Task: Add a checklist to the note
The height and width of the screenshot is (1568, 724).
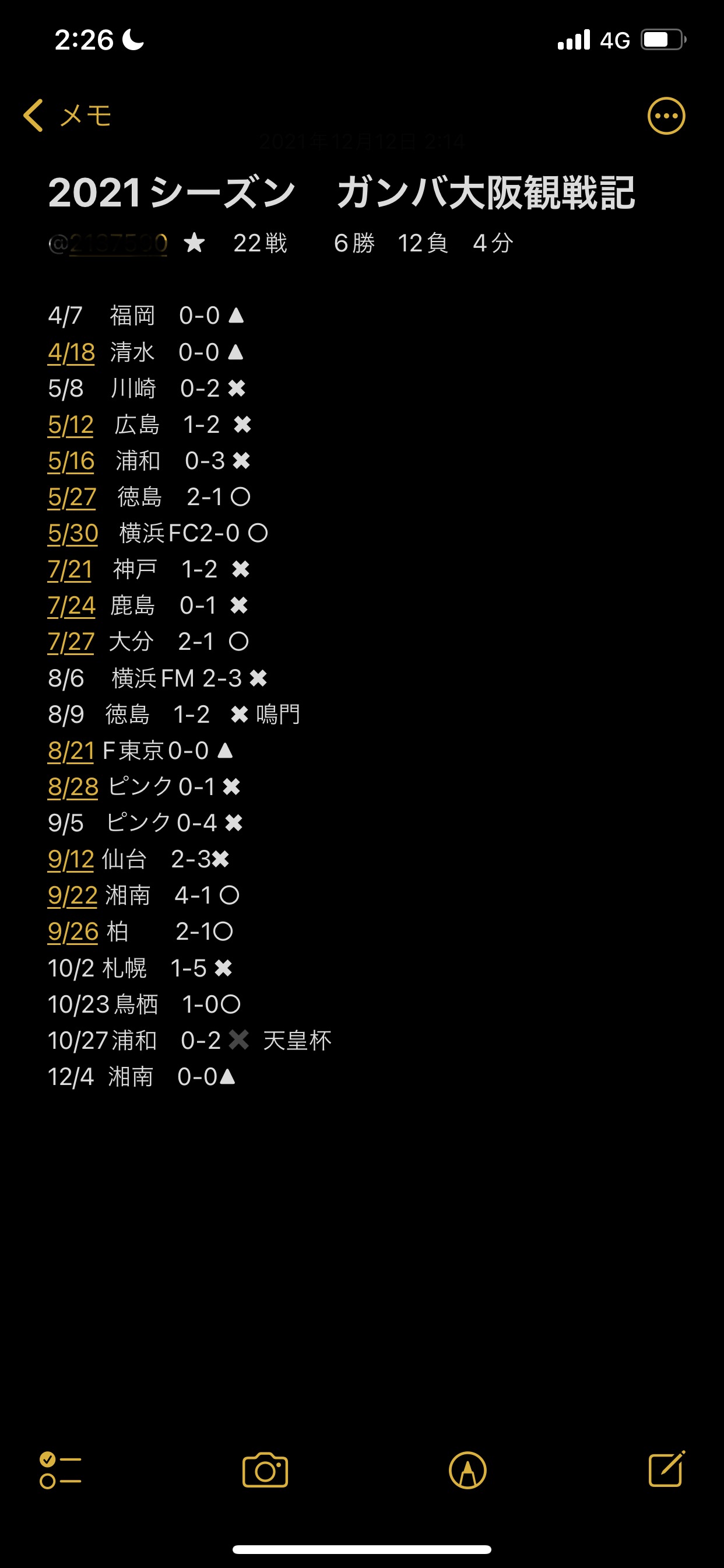Action: point(60,1471)
